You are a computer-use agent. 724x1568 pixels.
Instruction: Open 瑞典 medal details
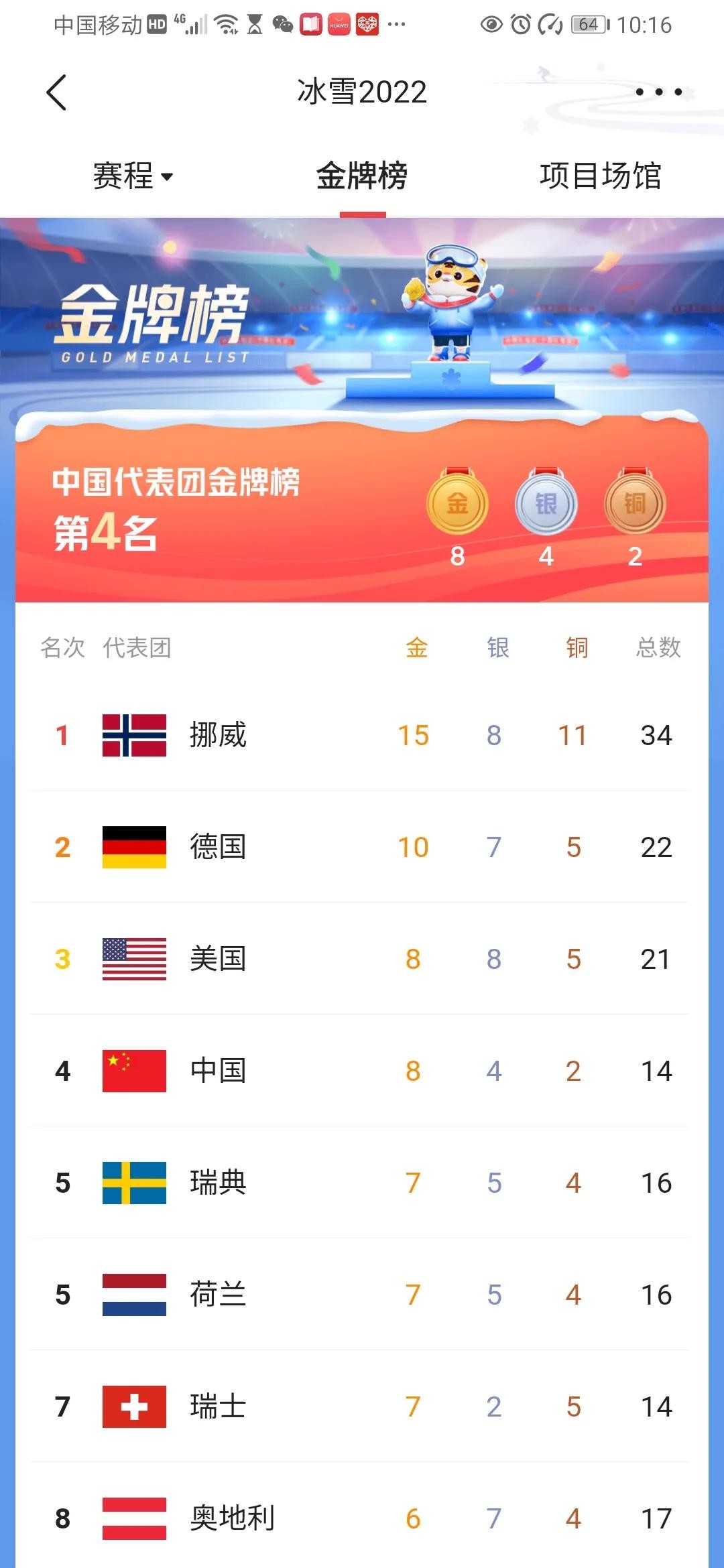click(362, 1183)
